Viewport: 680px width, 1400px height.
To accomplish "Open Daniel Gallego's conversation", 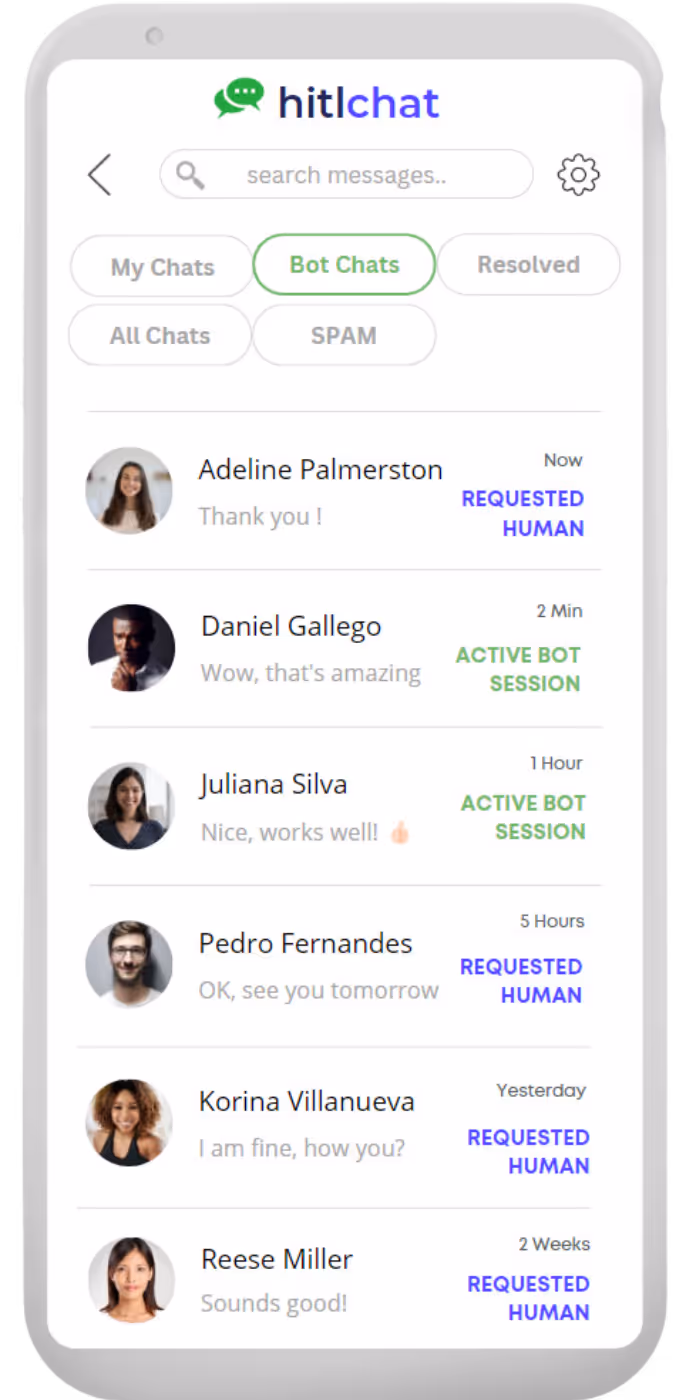I will 310,648.
